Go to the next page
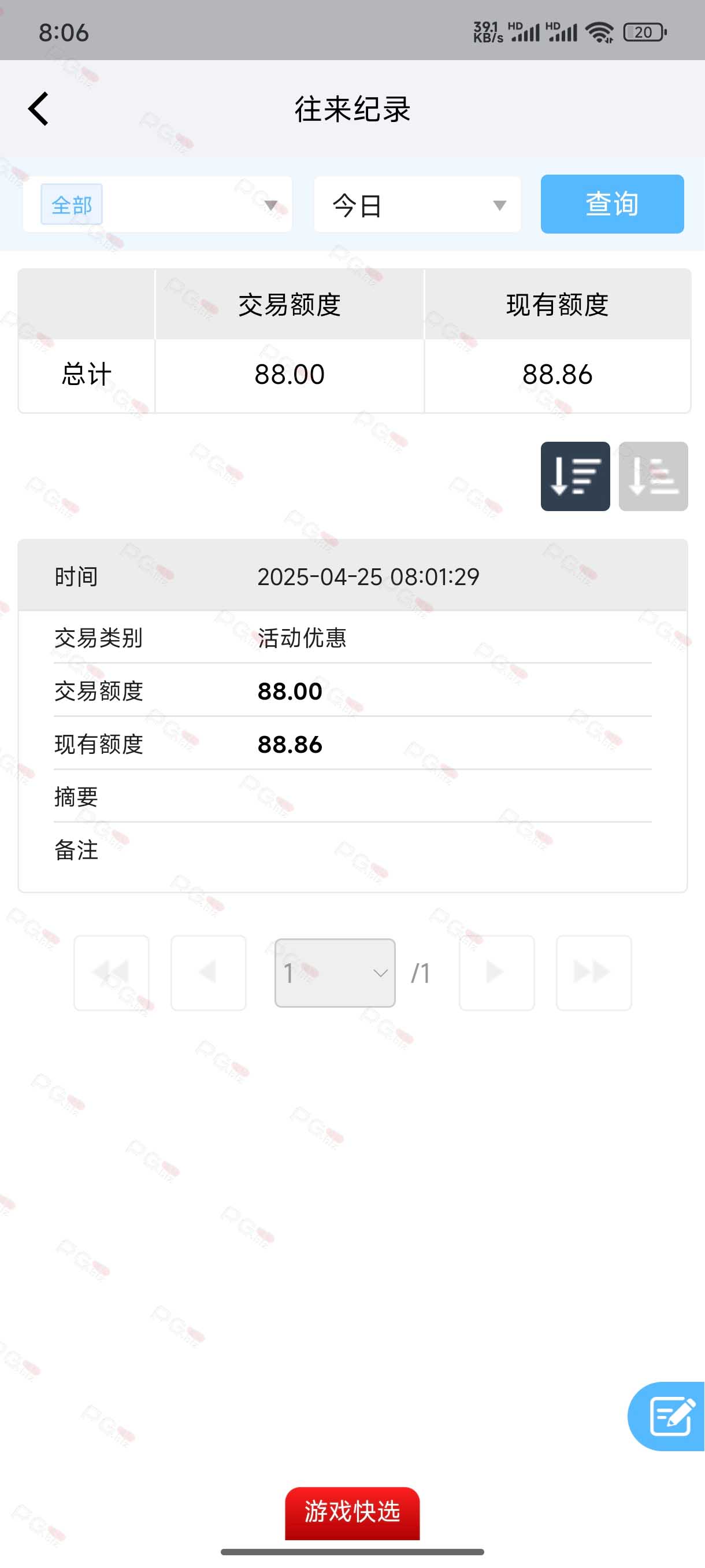705x1568 pixels. point(497,972)
